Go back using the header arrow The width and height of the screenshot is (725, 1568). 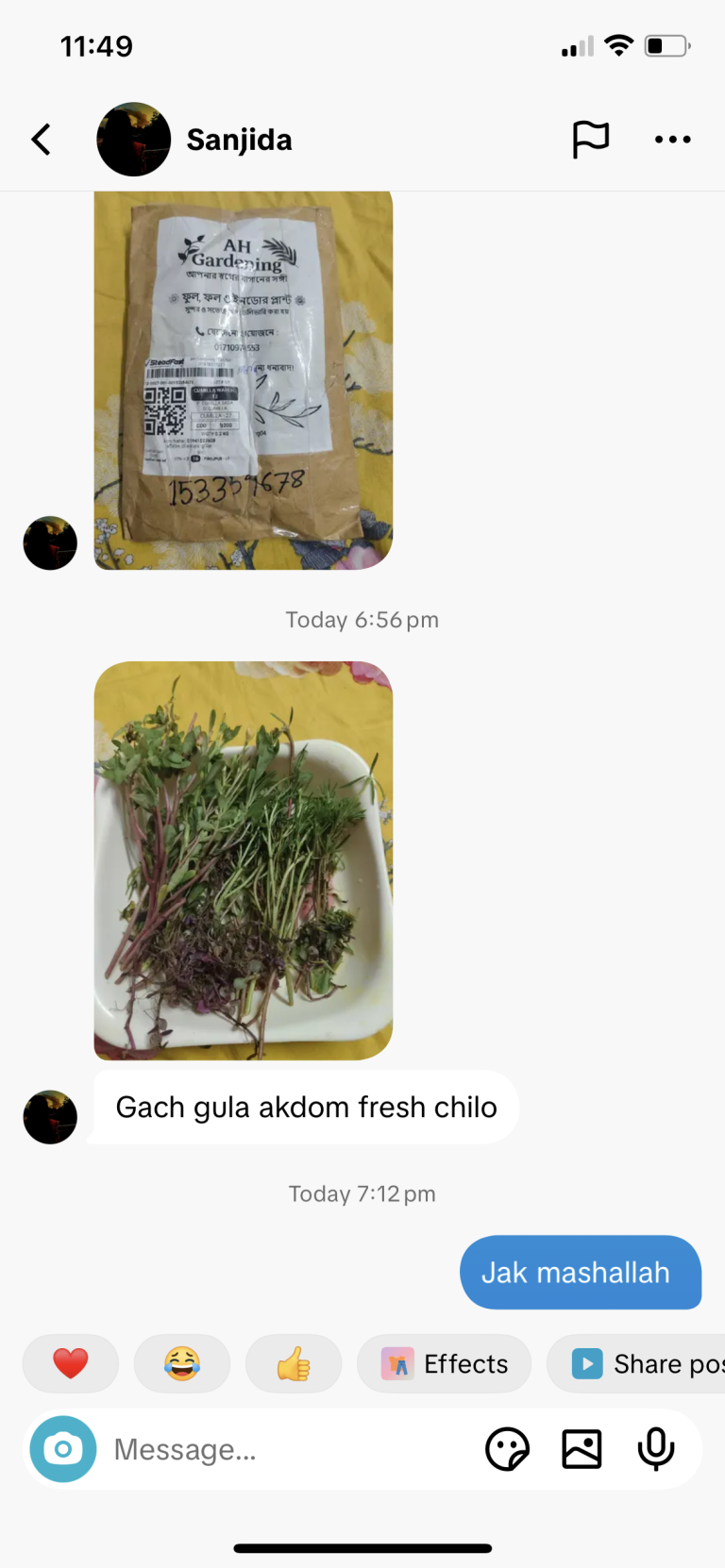click(x=41, y=140)
